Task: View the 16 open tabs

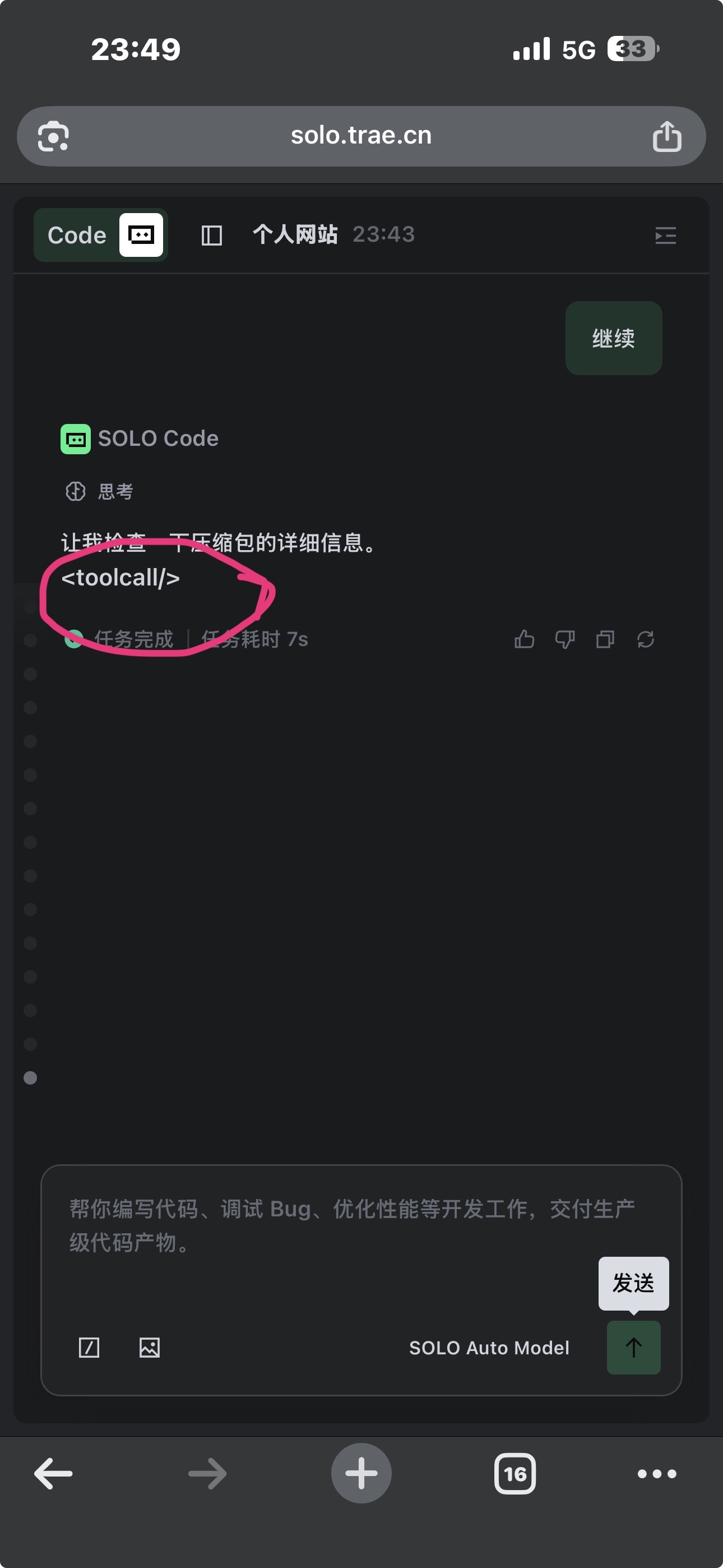Action: click(x=515, y=1473)
